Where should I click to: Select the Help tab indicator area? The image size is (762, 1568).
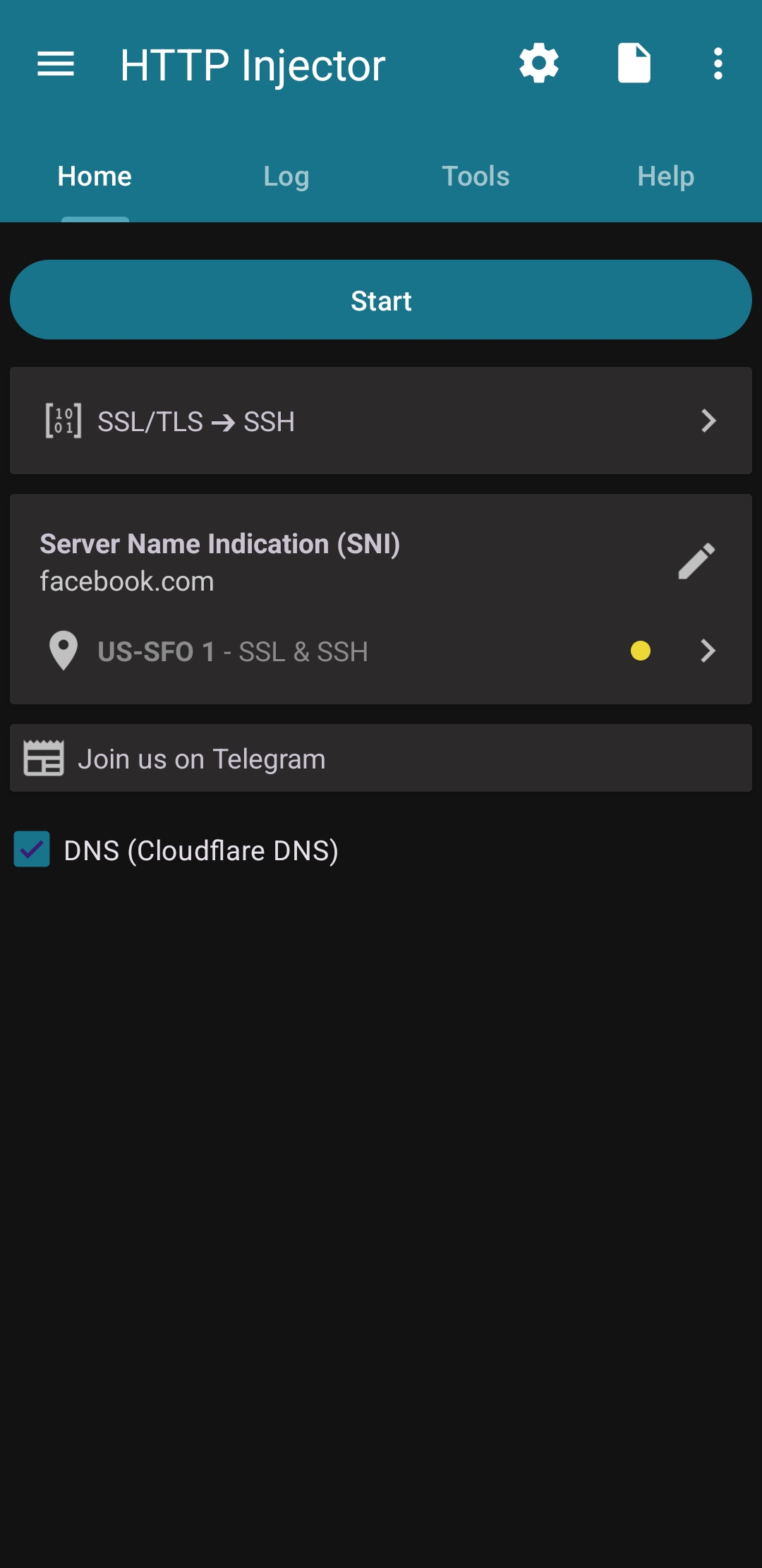(665, 176)
